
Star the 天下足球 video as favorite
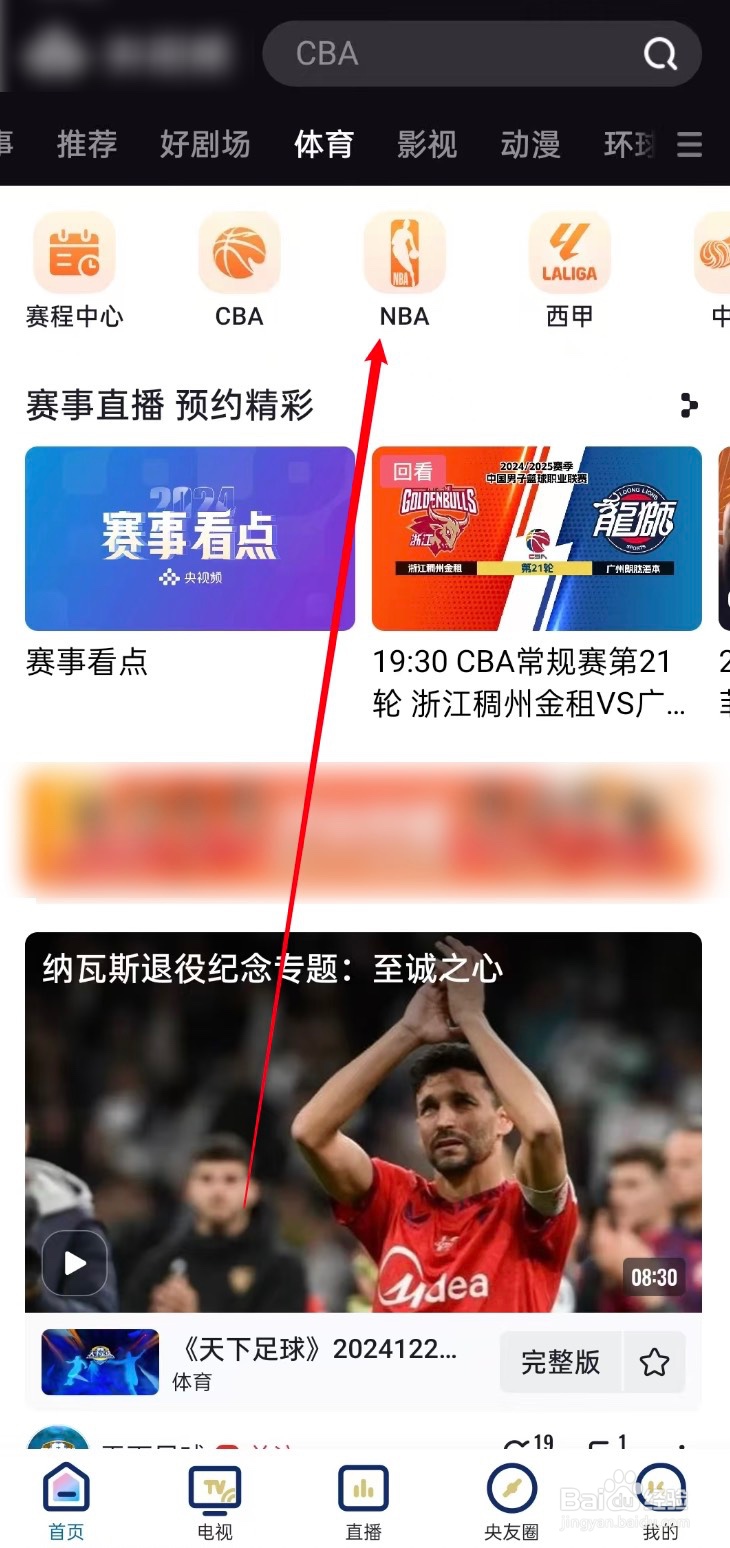[656, 1362]
